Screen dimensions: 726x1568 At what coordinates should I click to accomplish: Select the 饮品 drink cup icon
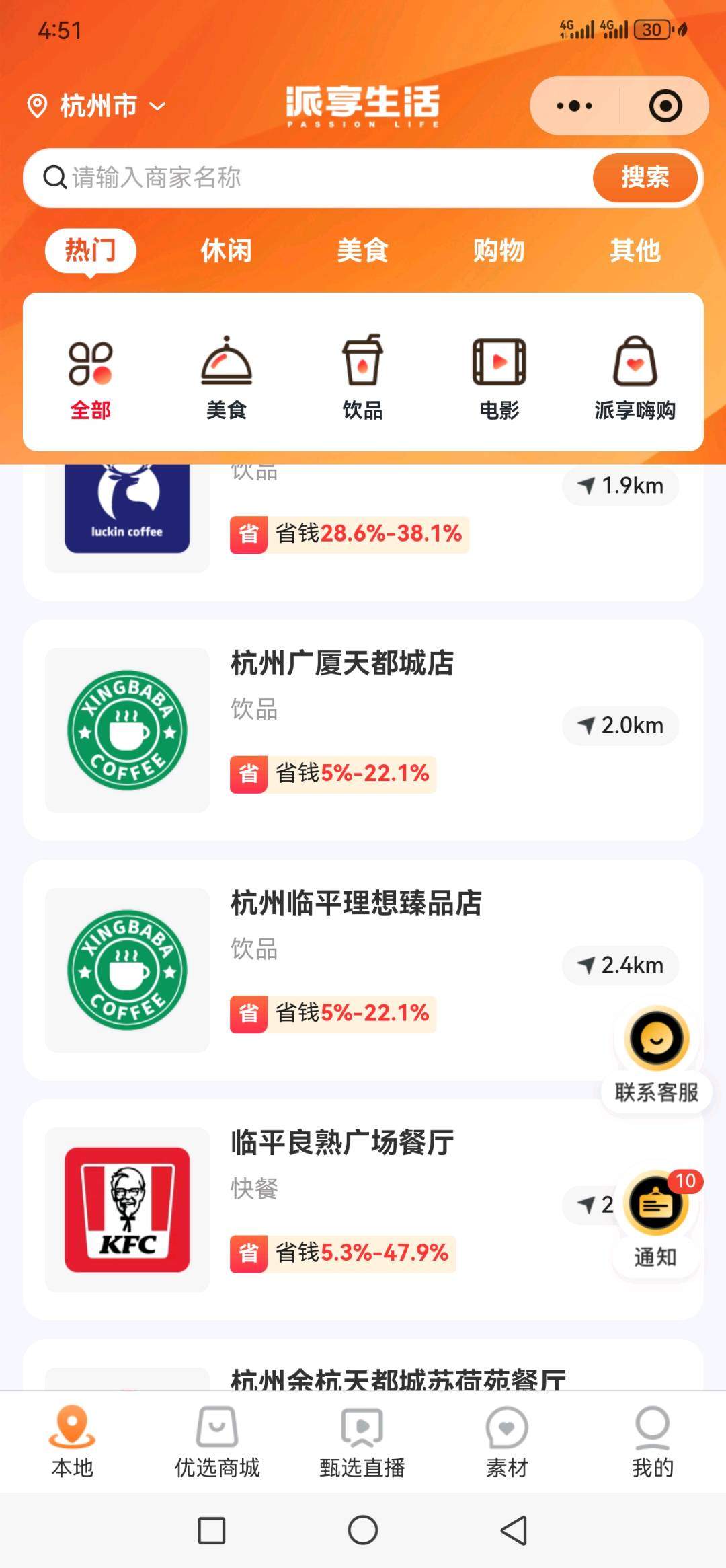[x=363, y=371]
